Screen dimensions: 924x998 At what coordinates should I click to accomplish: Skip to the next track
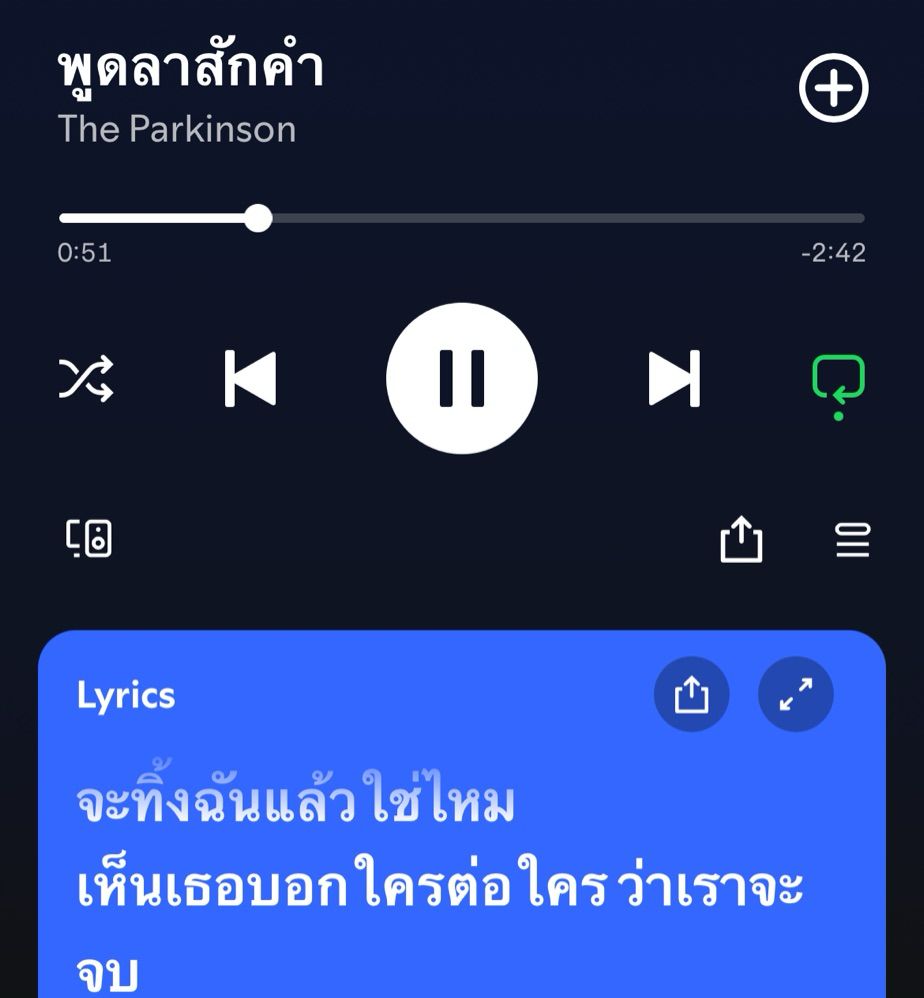[x=674, y=379]
